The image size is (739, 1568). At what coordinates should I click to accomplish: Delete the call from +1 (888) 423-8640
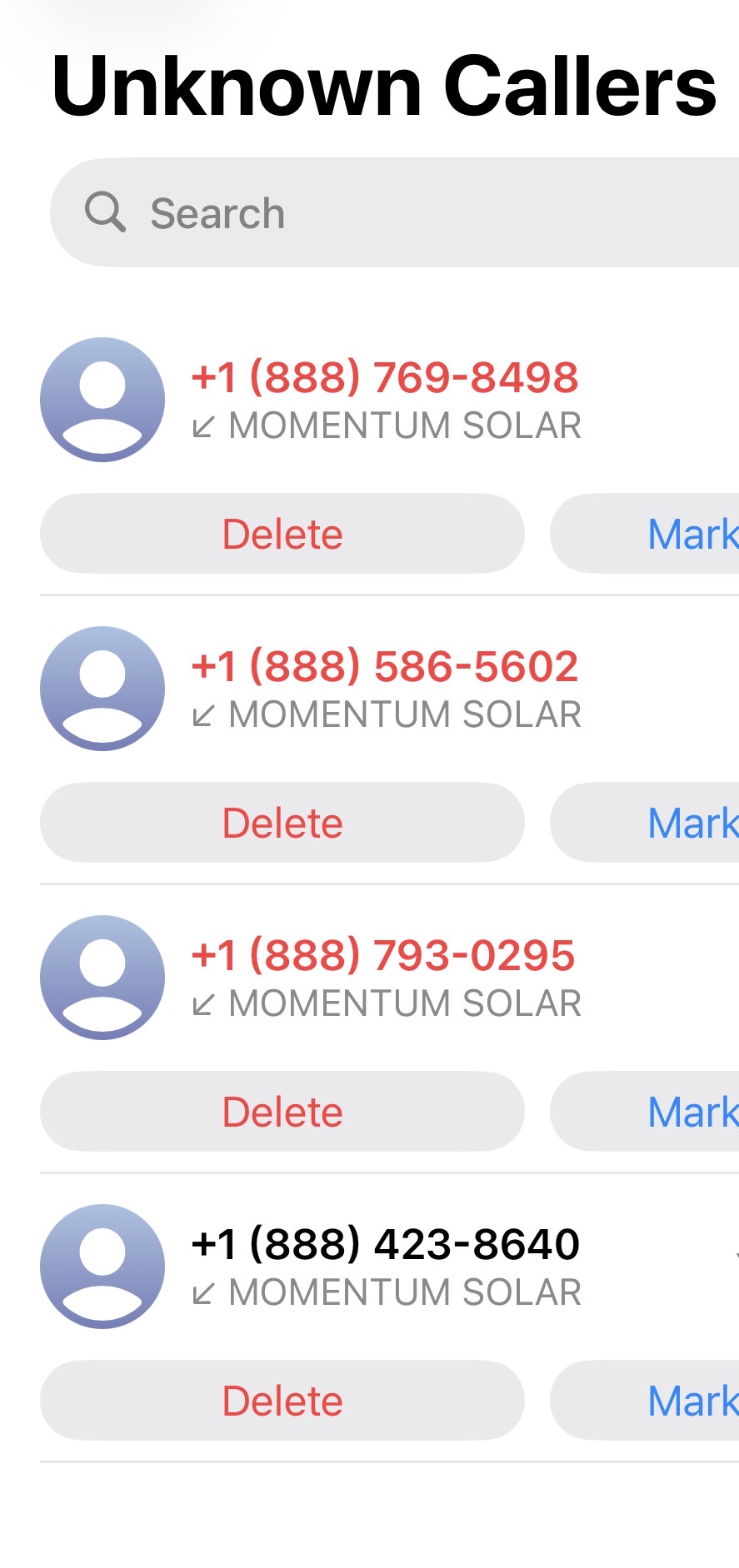click(282, 1401)
